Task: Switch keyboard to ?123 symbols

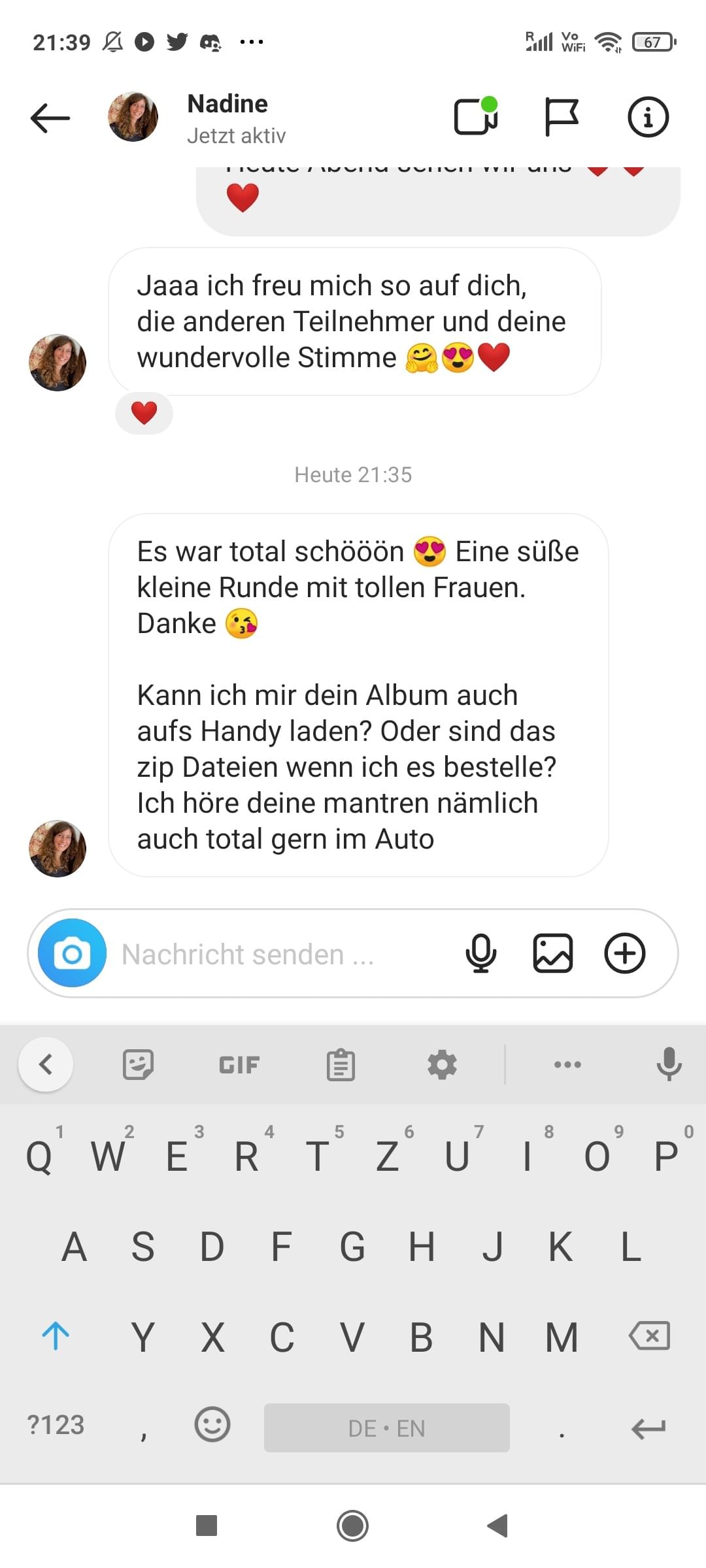Action: [56, 1425]
